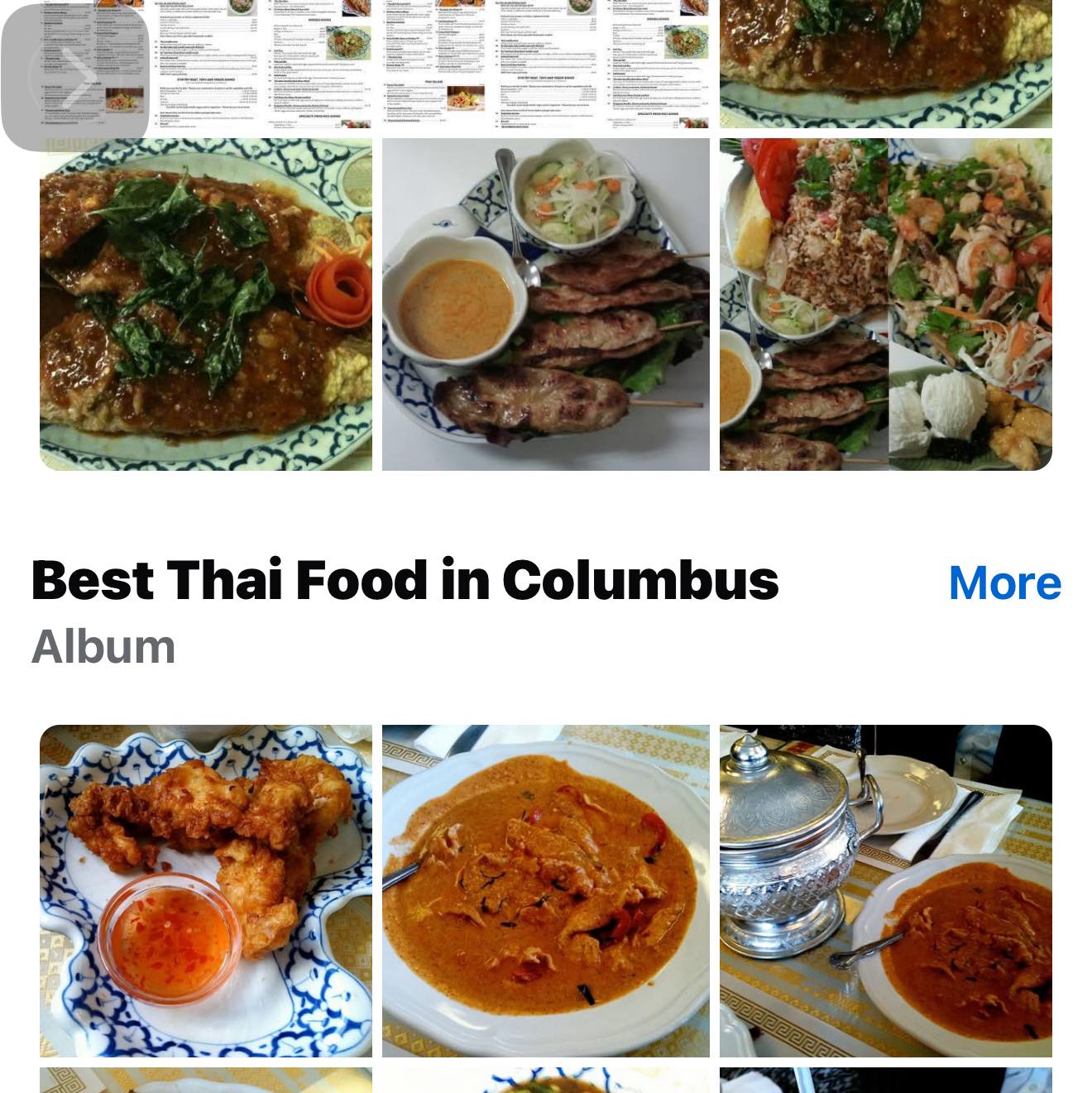
Task: View the red curry bowl photo
Action: tap(546, 889)
